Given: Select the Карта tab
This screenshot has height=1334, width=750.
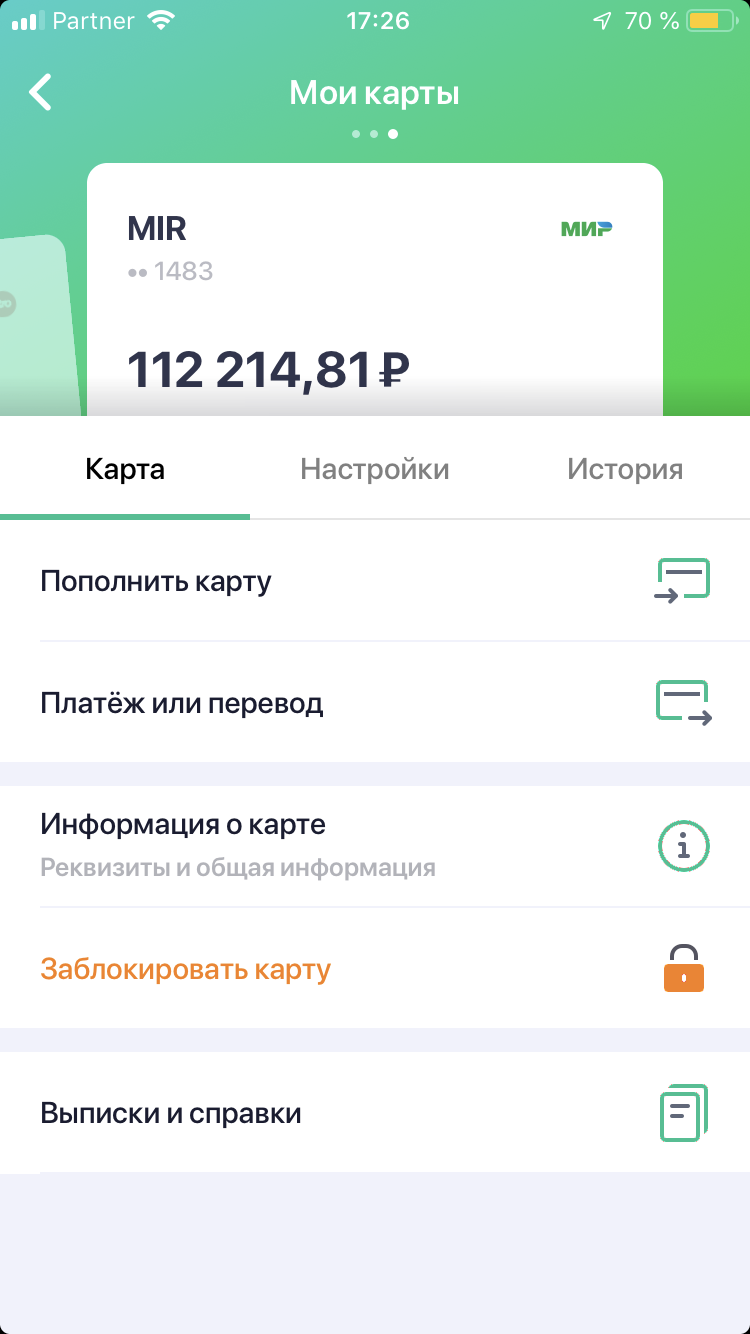Looking at the screenshot, I should (x=125, y=468).
